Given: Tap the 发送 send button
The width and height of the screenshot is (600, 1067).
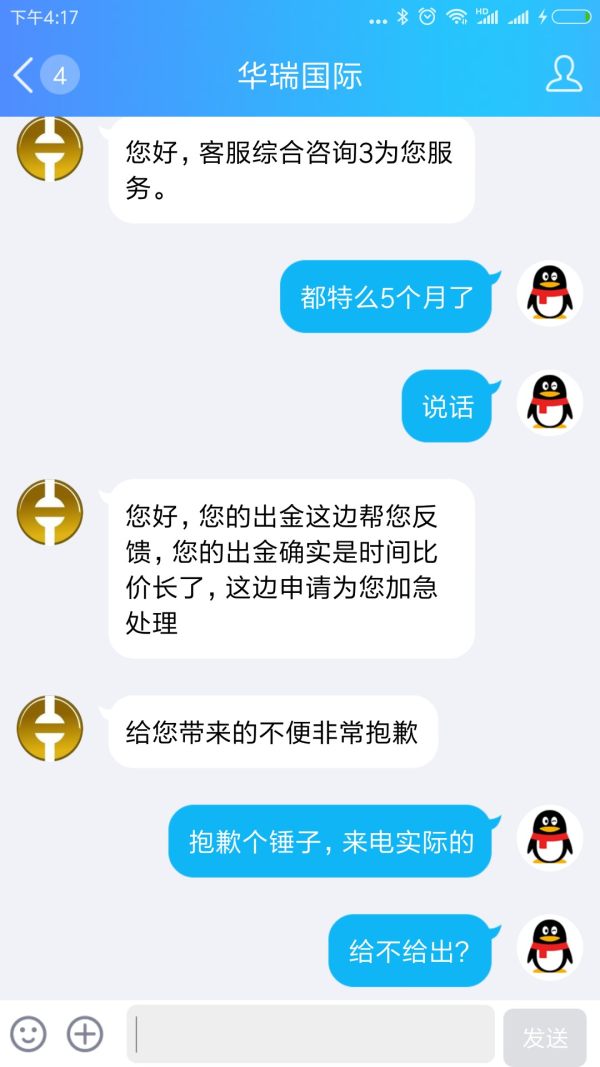Looking at the screenshot, I should click(x=545, y=1037).
